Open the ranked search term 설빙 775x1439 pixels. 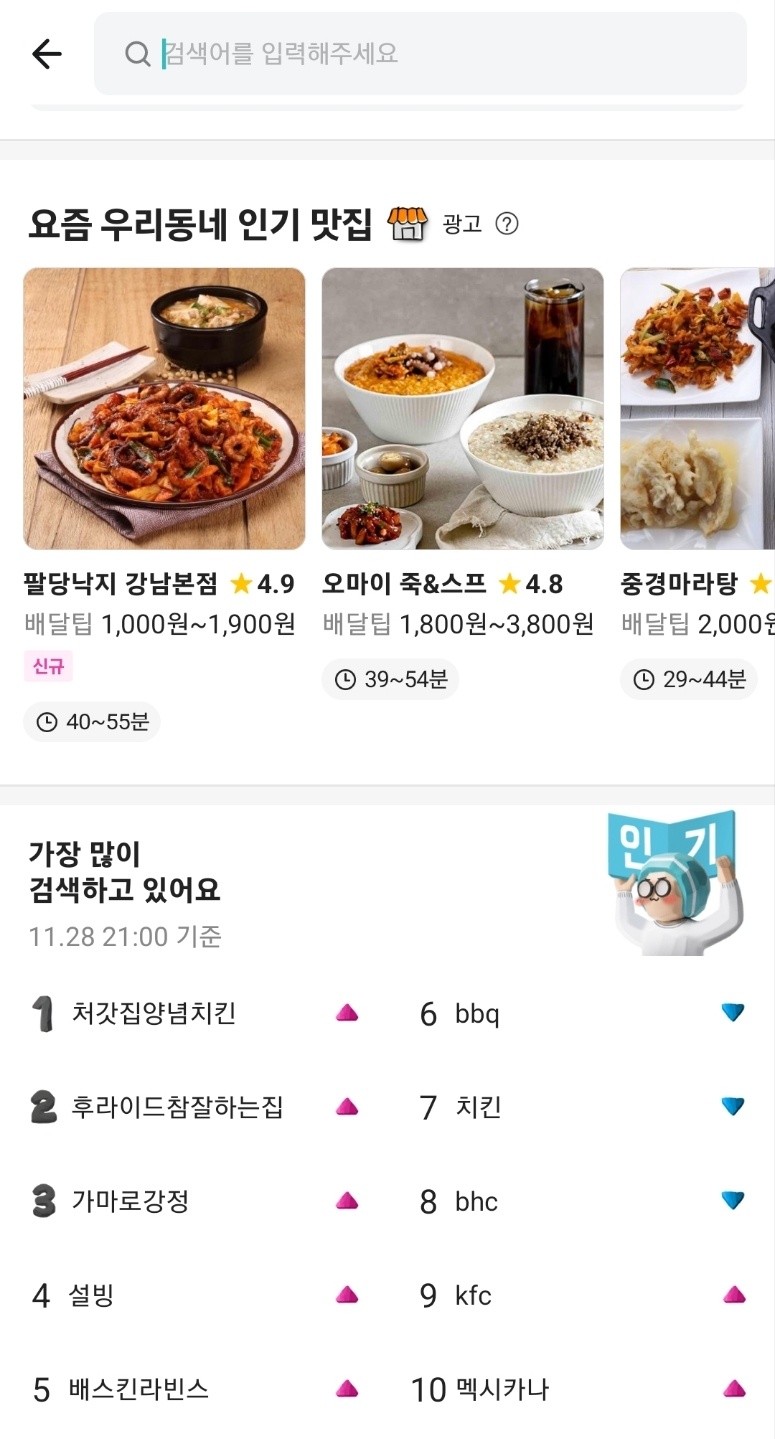tap(92, 1294)
